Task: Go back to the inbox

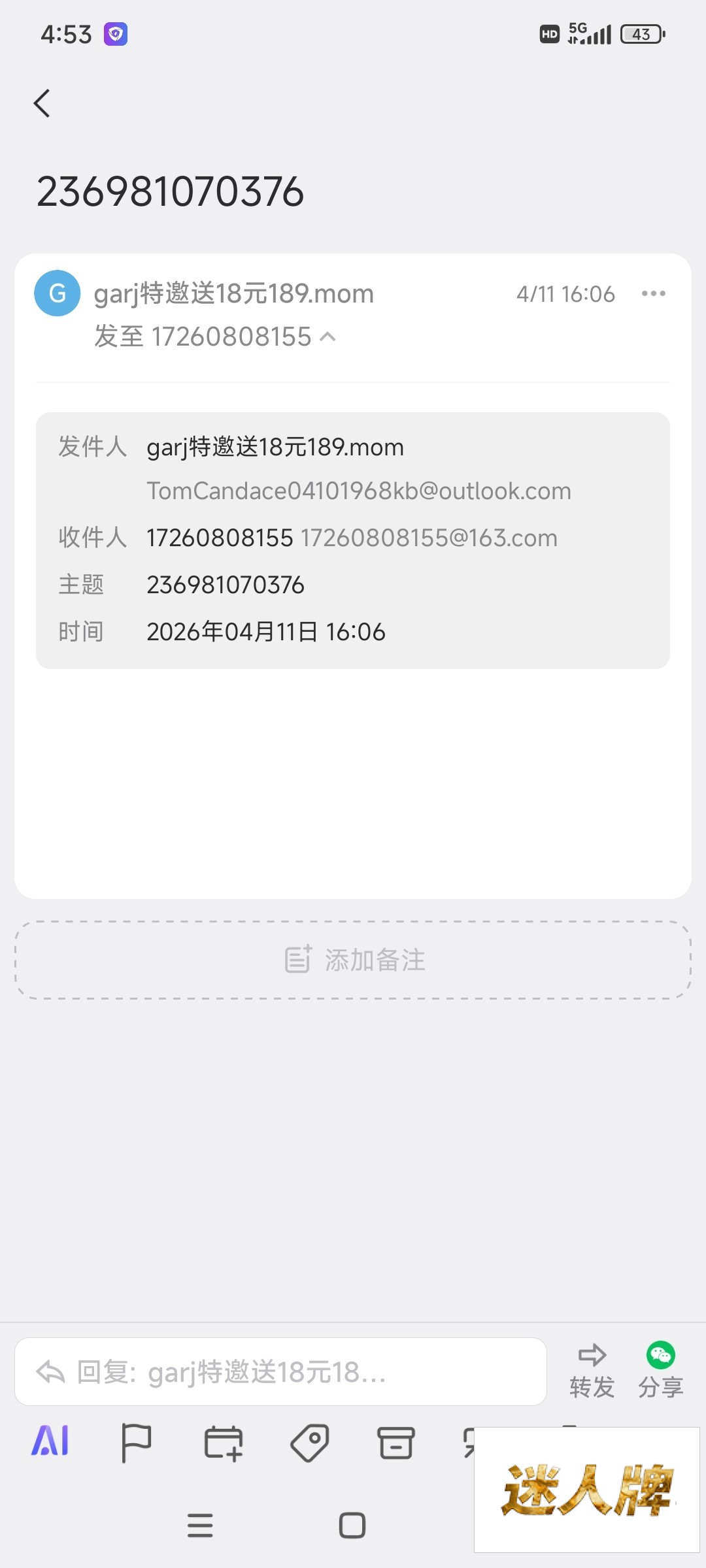Action: 42,103
